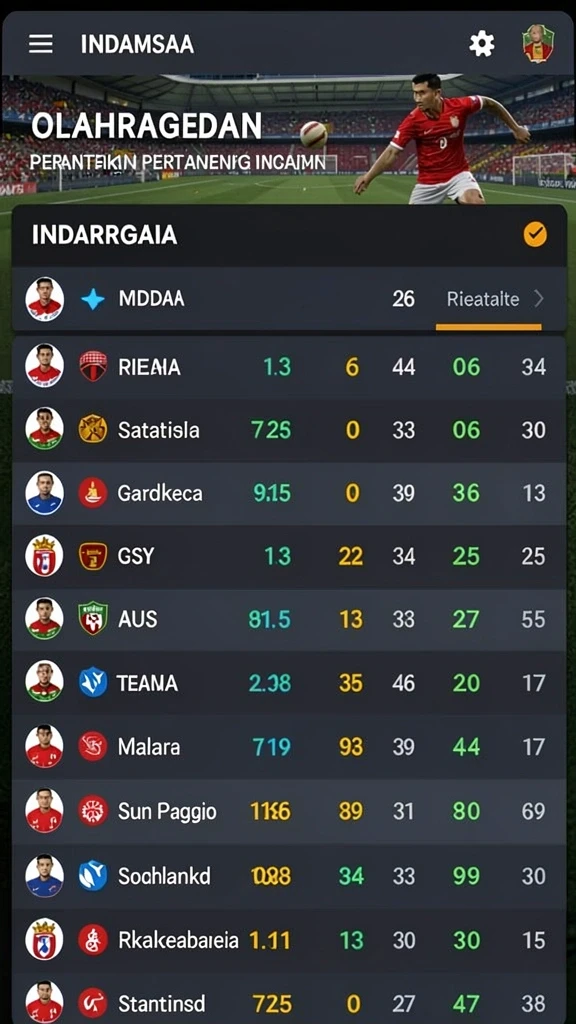Screen dimensions: 576x1024
Task: Open the TEANA row
Action: pyautogui.click(x=289, y=683)
